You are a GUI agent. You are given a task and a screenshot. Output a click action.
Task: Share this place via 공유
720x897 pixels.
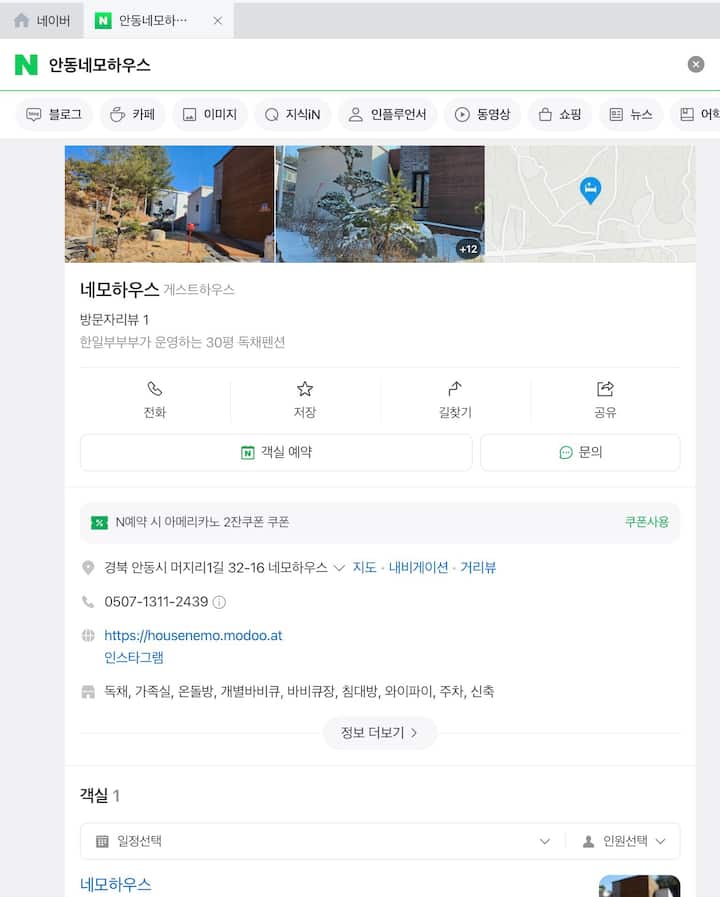(605, 399)
